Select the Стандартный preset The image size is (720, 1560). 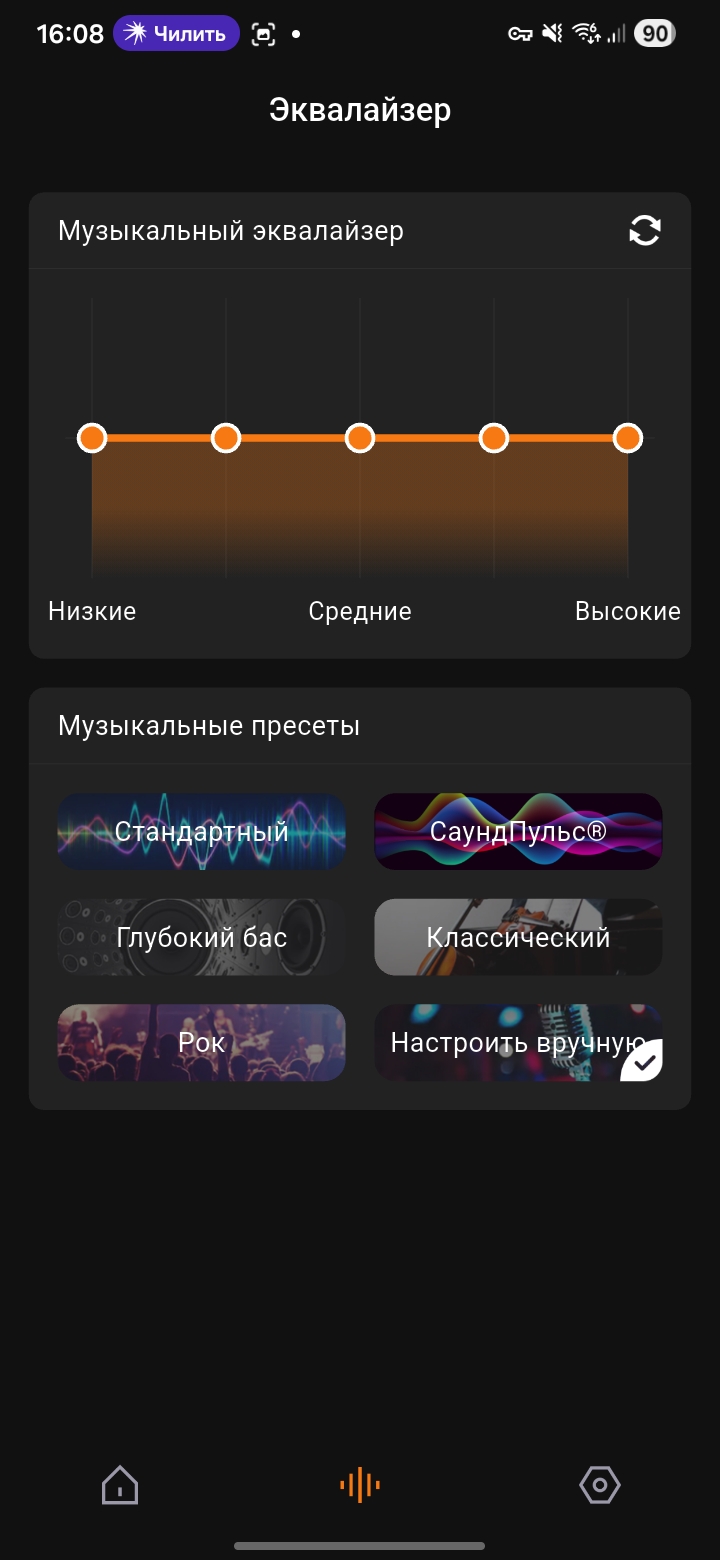click(x=202, y=831)
